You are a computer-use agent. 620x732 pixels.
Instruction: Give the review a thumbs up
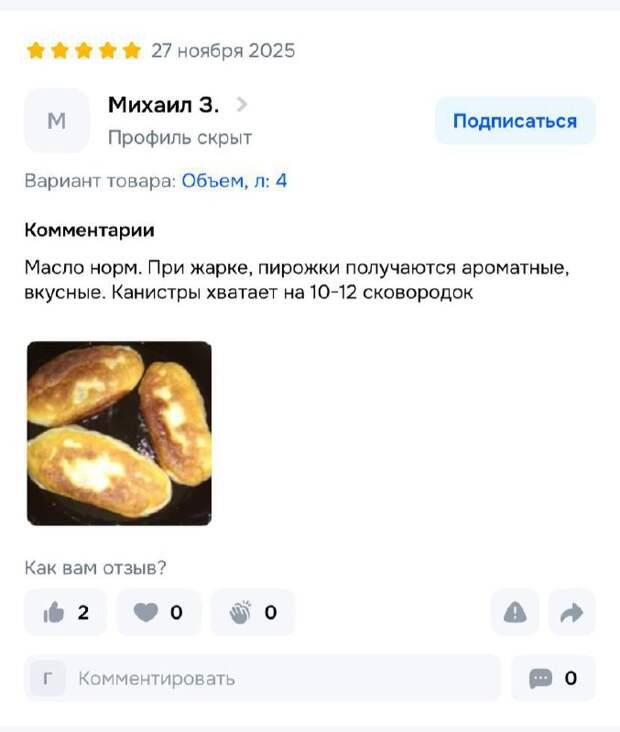coord(66,613)
